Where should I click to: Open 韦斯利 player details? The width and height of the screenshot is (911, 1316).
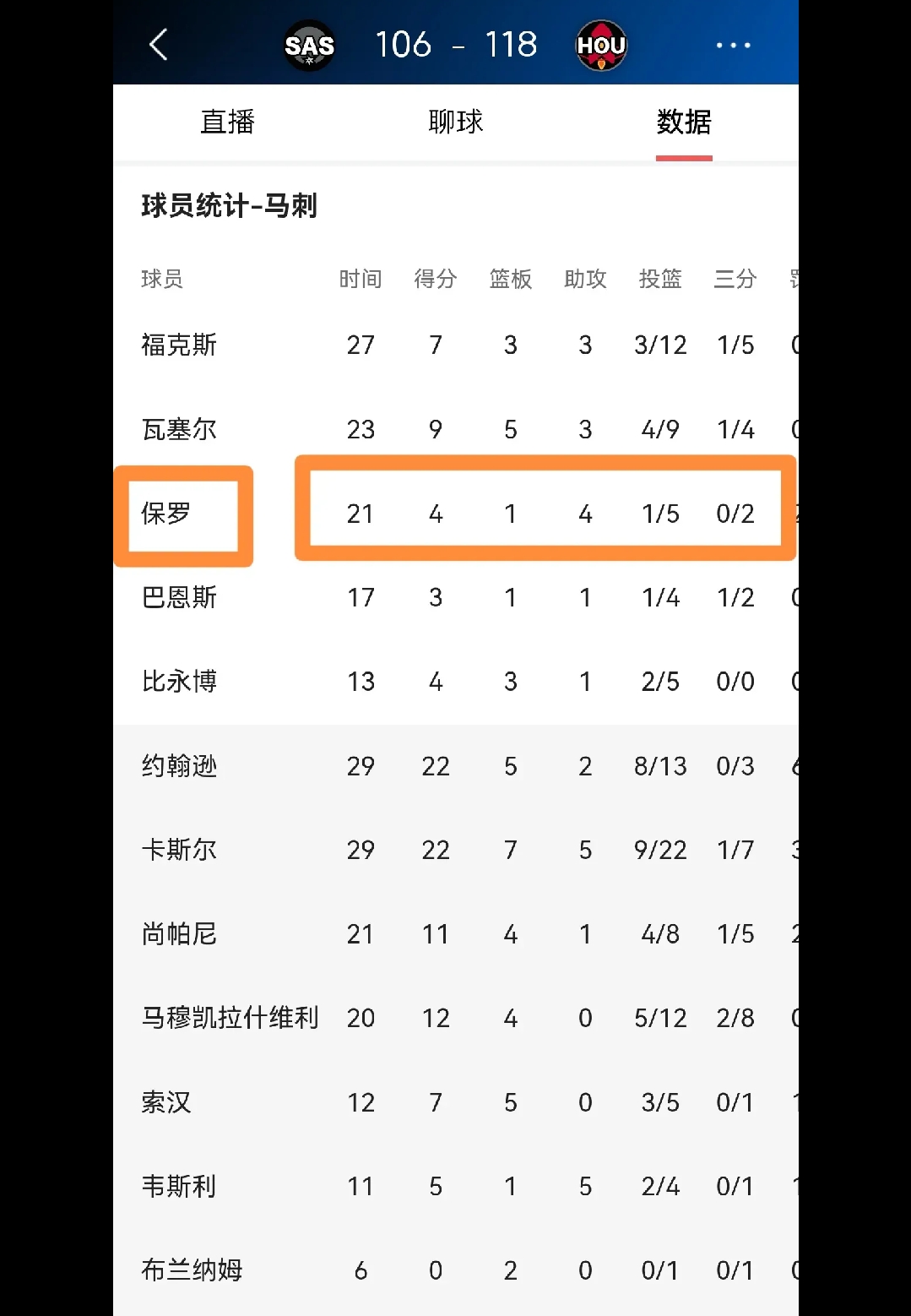point(180,1186)
